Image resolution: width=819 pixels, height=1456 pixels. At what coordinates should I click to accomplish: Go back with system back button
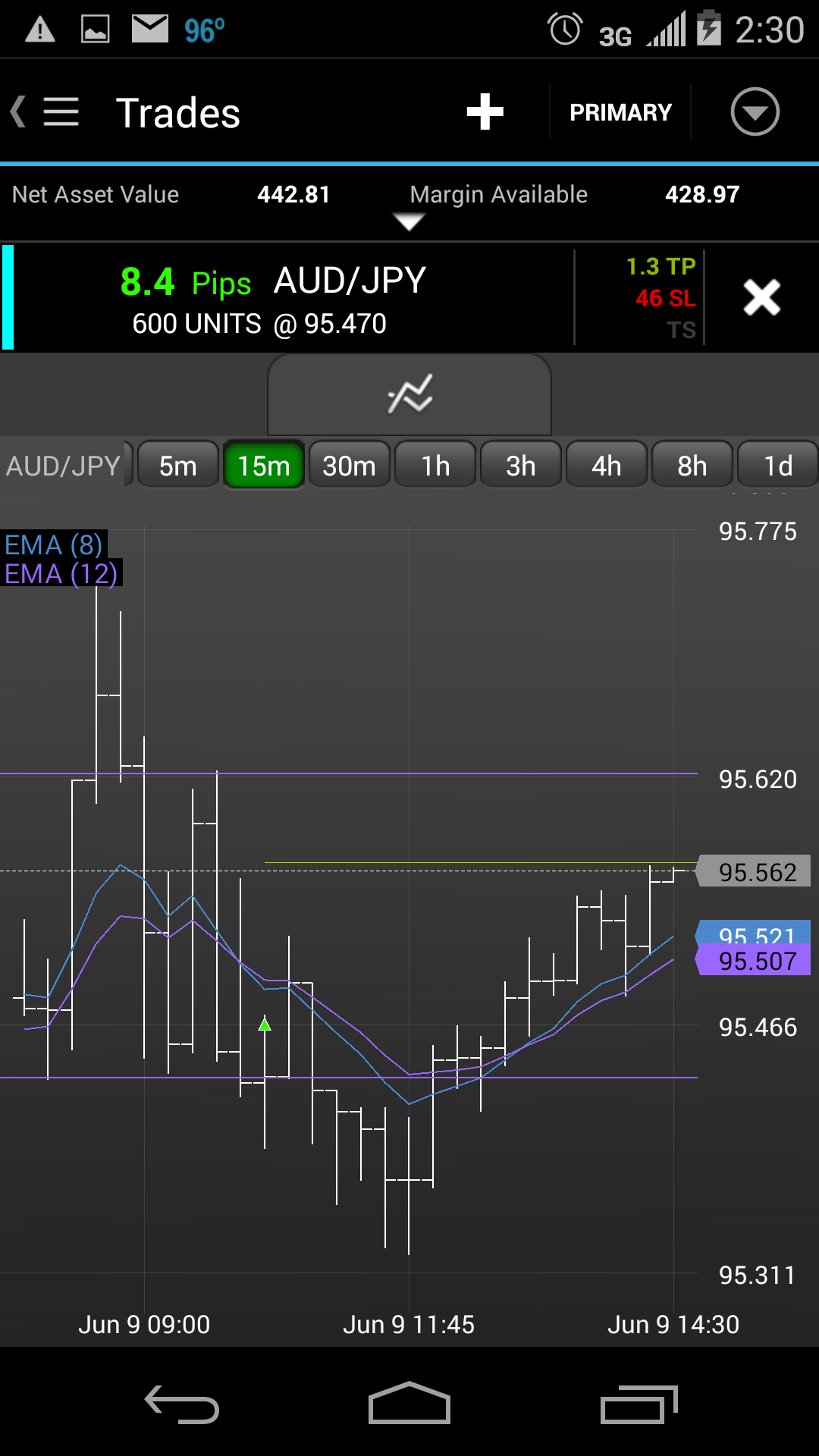[182, 1404]
